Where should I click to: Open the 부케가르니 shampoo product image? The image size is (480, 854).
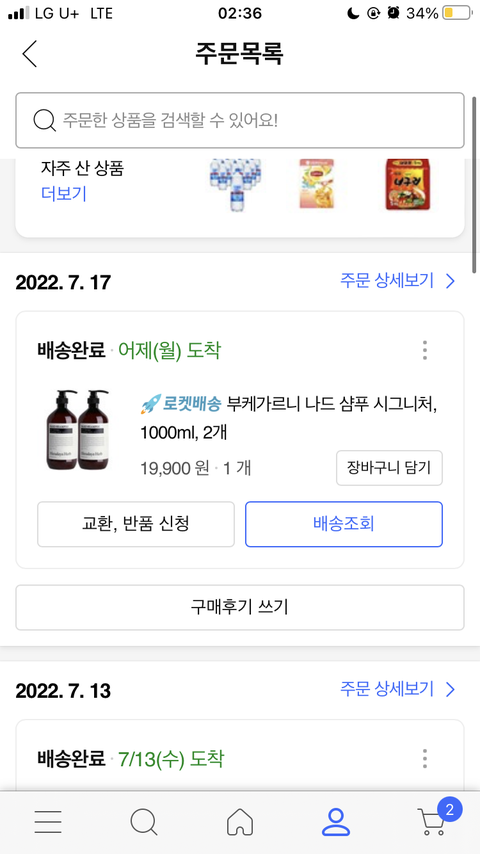(x=77, y=430)
